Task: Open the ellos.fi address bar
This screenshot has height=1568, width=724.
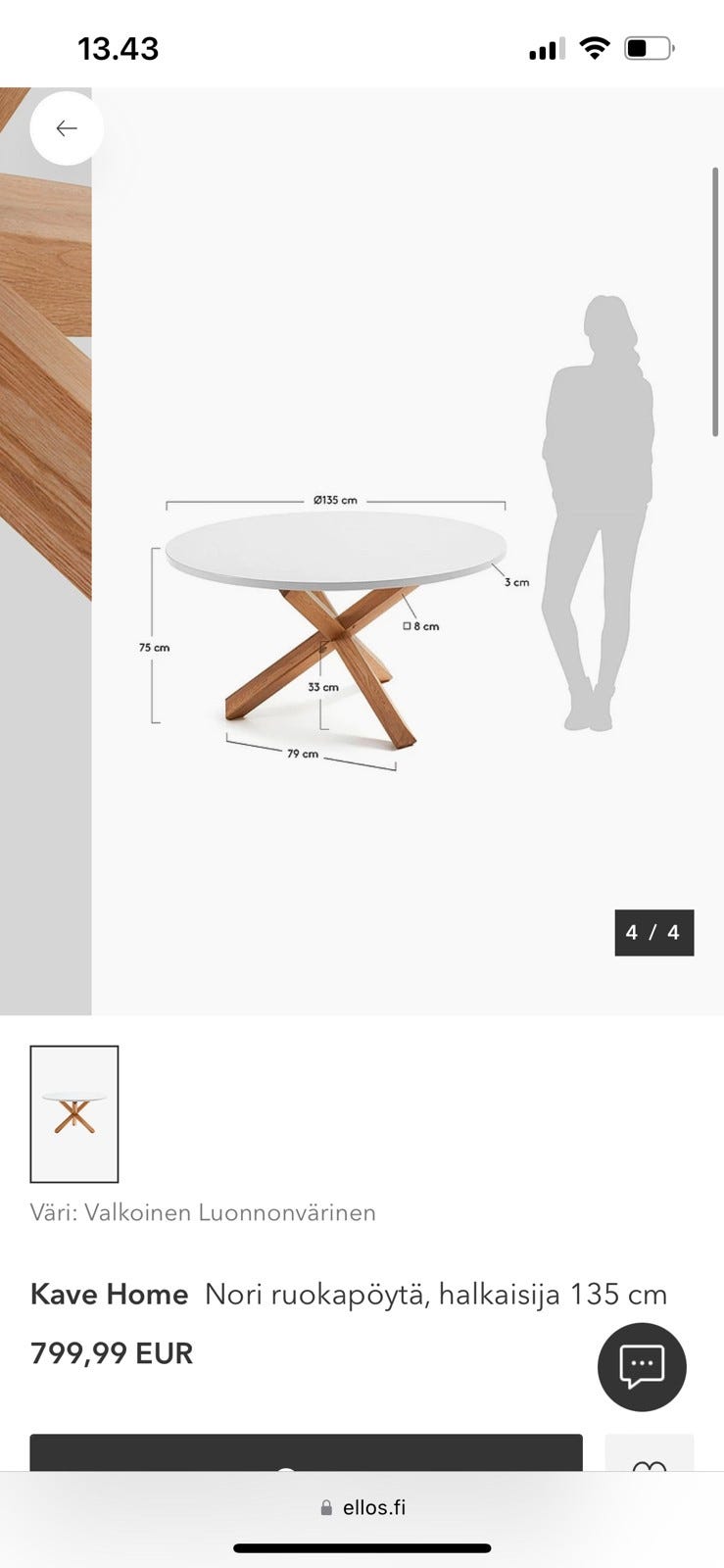Action: click(362, 1507)
